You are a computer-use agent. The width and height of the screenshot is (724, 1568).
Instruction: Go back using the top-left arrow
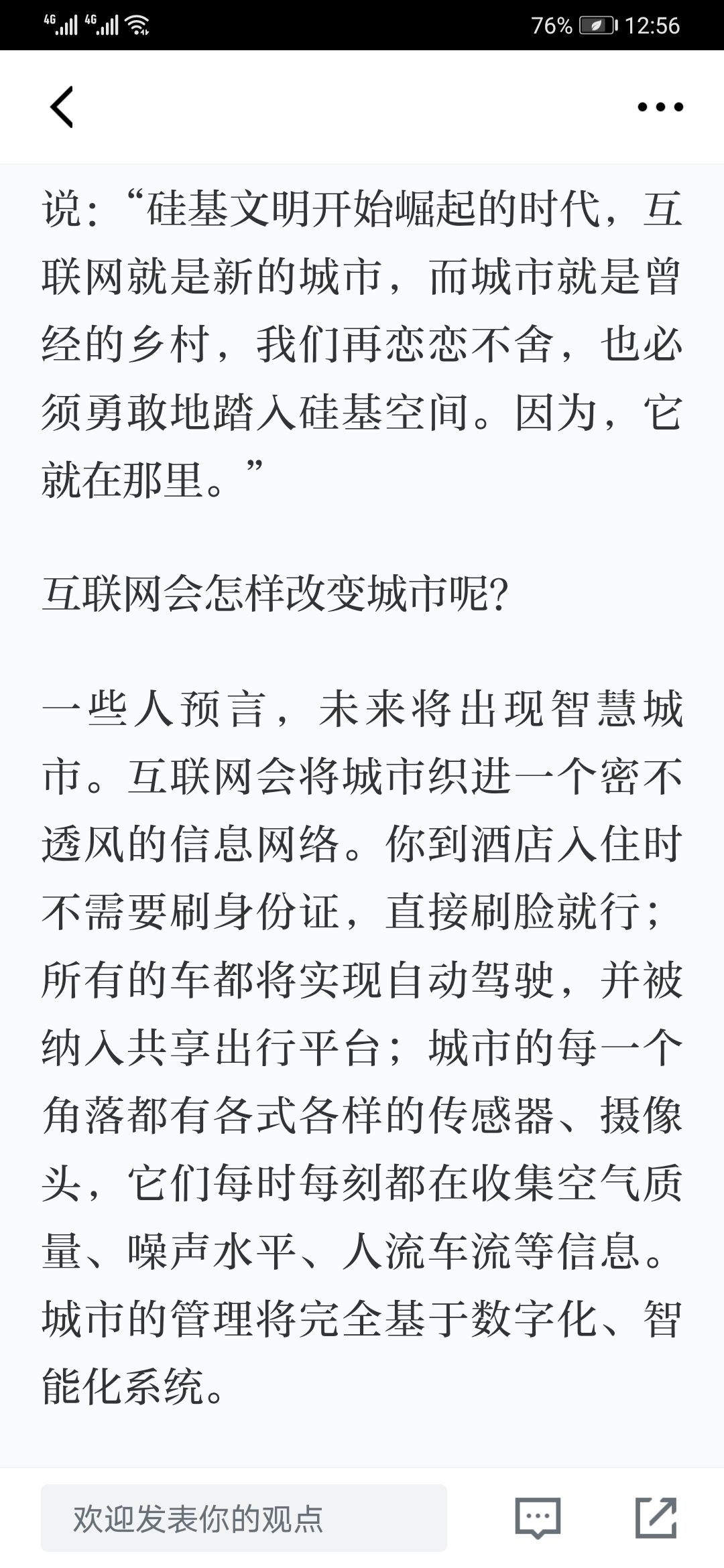pyautogui.click(x=62, y=107)
